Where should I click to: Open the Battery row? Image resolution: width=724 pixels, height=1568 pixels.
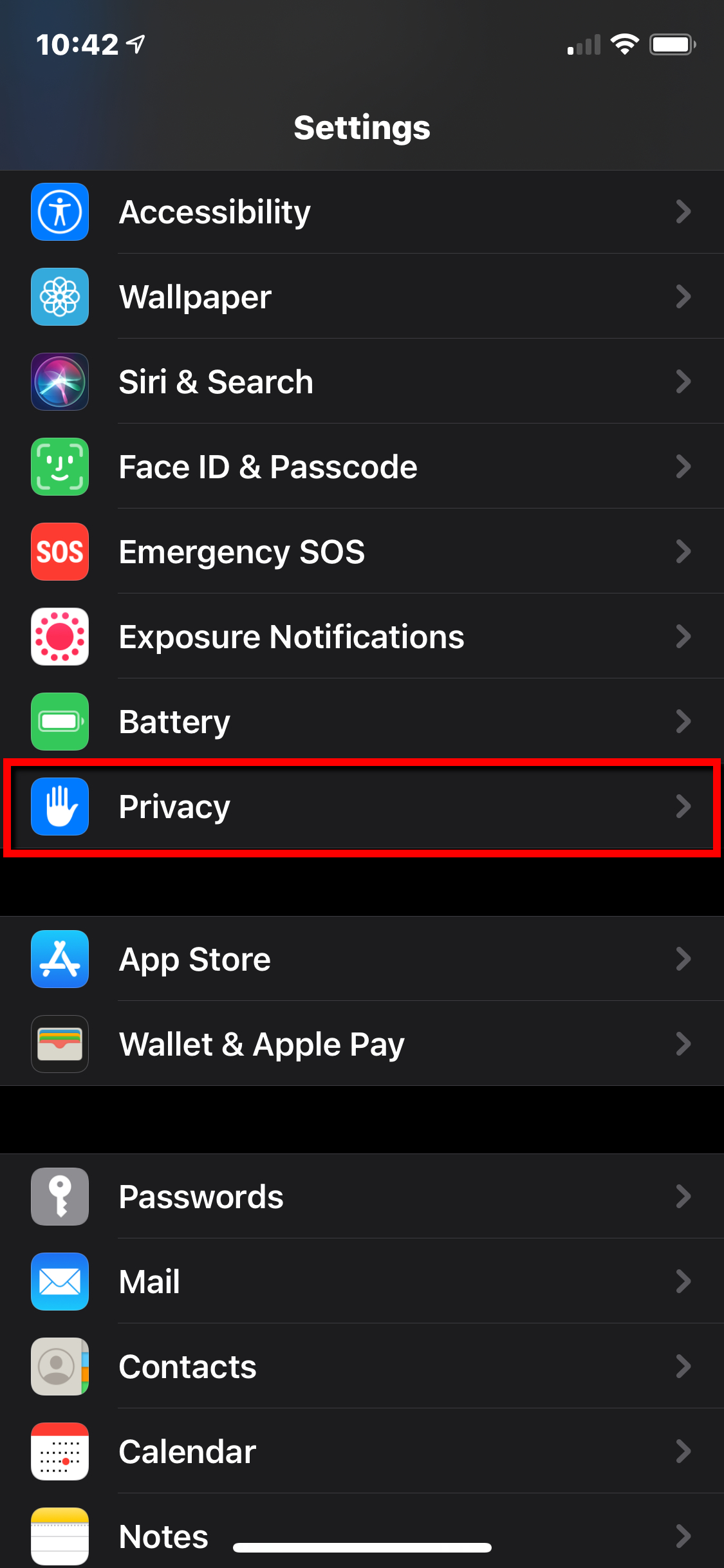pyautogui.click(x=362, y=722)
